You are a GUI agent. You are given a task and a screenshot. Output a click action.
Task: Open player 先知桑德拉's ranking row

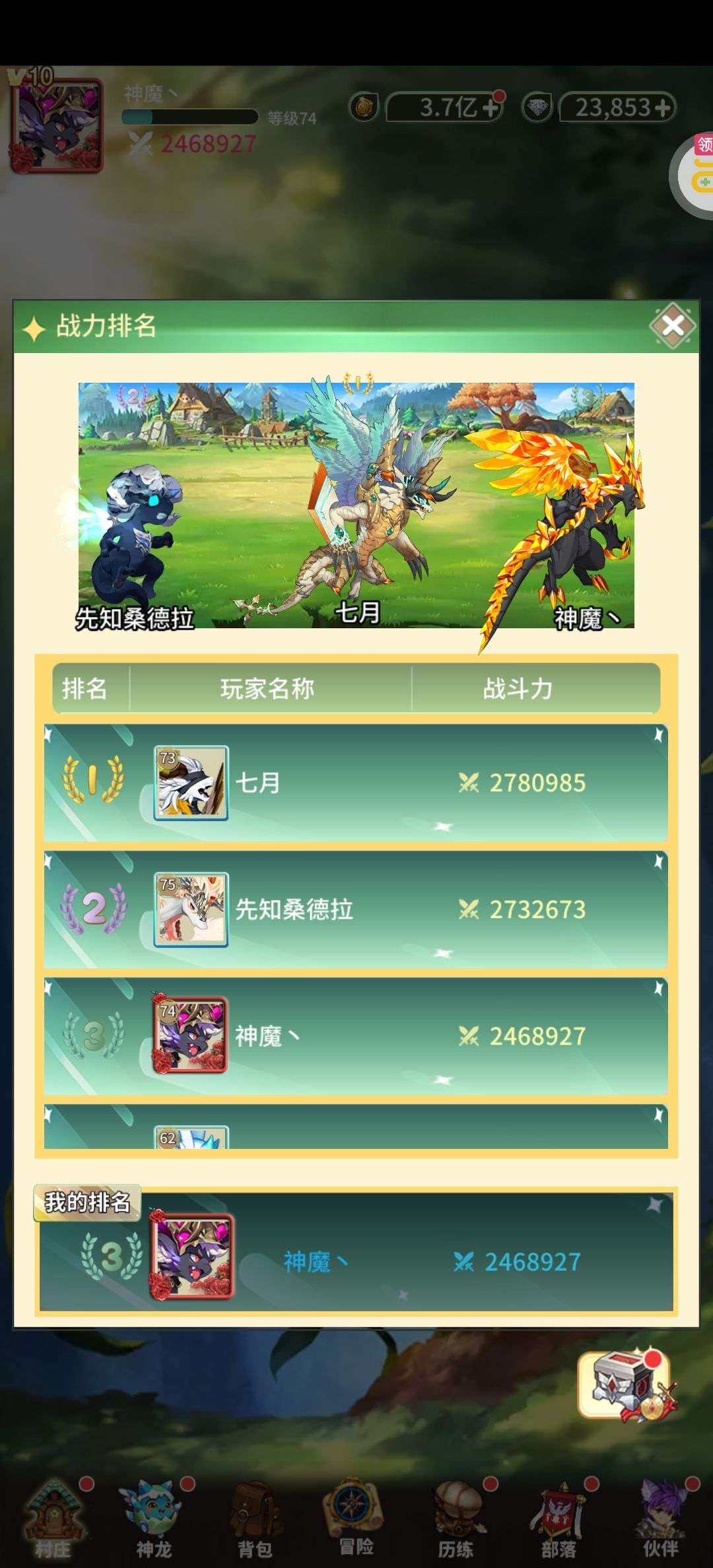tap(356, 909)
